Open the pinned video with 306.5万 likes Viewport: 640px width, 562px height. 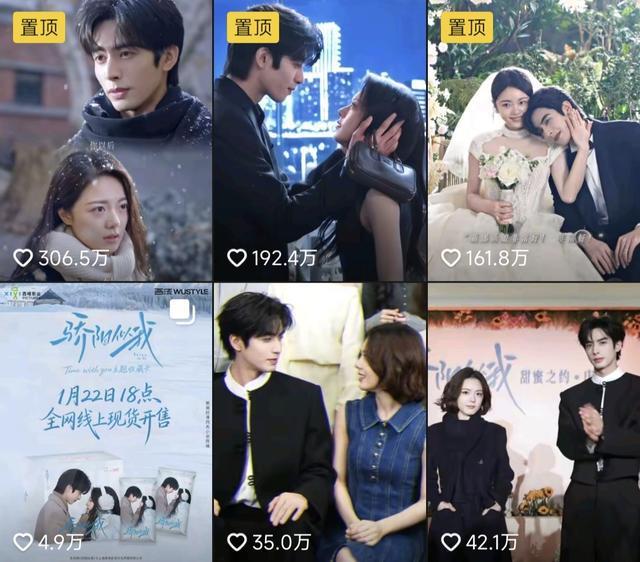coord(105,140)
